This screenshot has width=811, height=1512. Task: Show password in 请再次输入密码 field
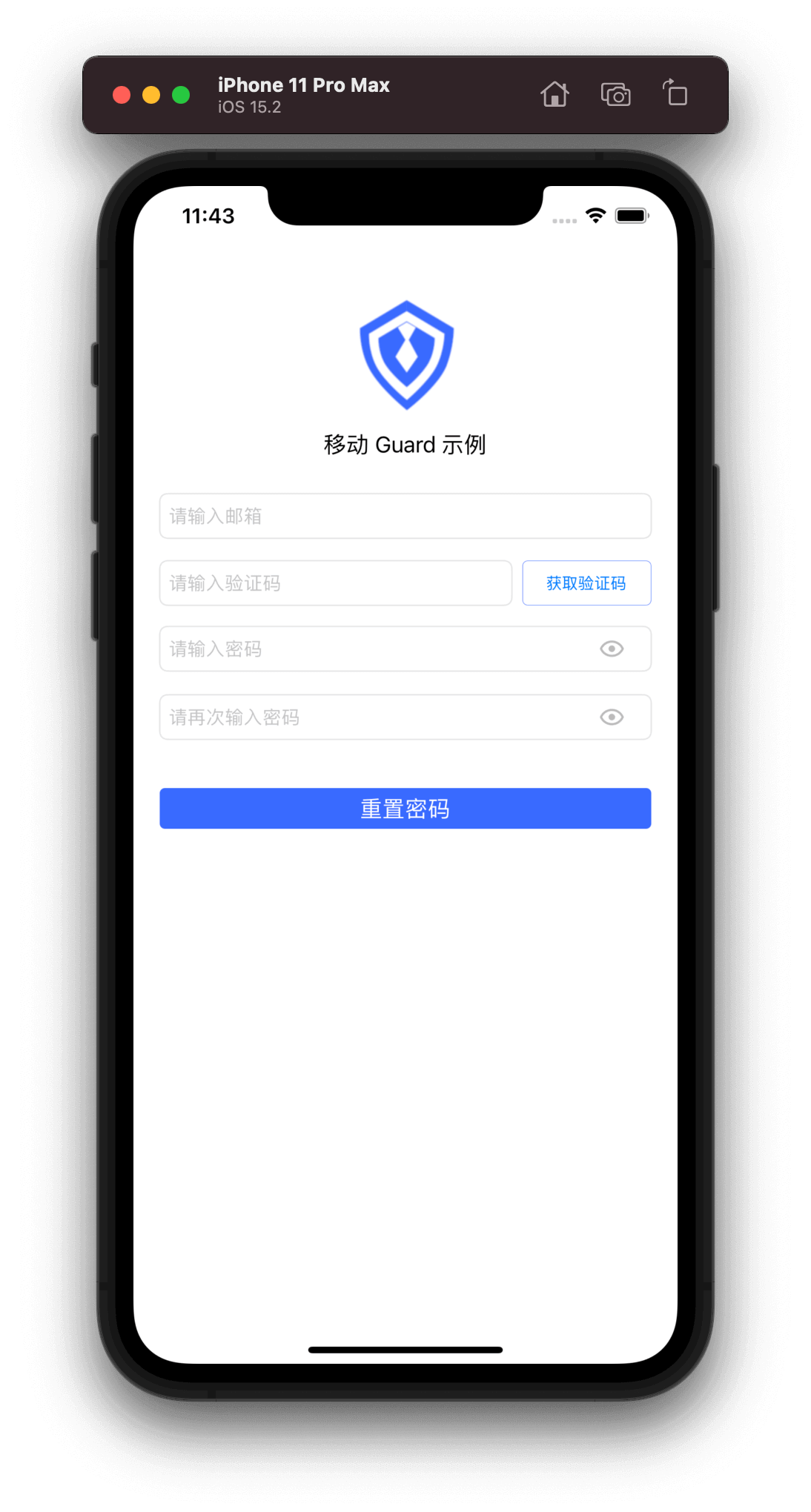tap(612, 717)
